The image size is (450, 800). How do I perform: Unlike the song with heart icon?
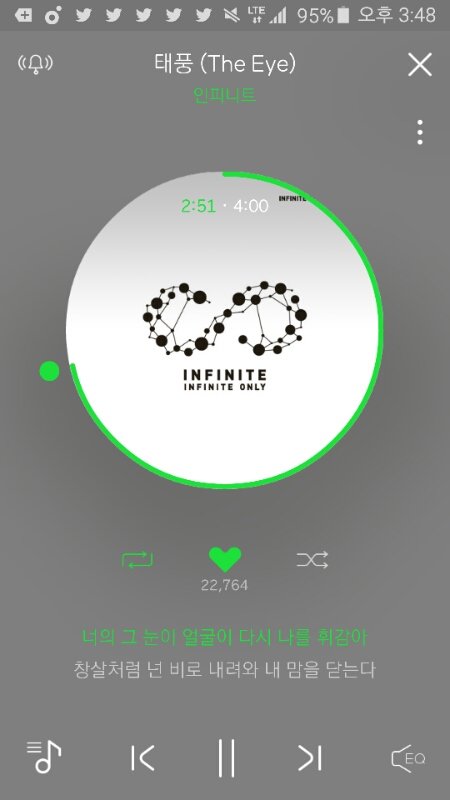(225, 560)
